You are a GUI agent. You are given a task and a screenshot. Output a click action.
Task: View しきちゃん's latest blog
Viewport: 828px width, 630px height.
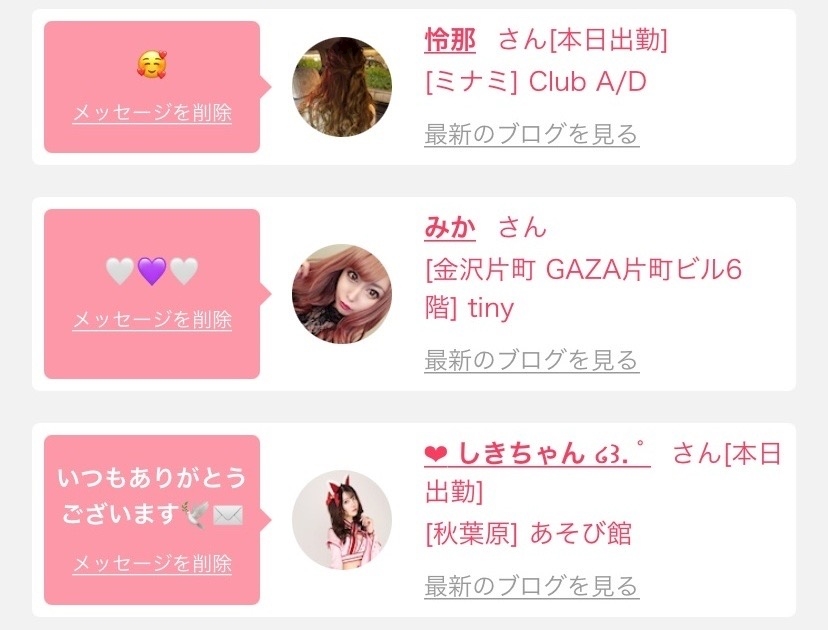531,586
